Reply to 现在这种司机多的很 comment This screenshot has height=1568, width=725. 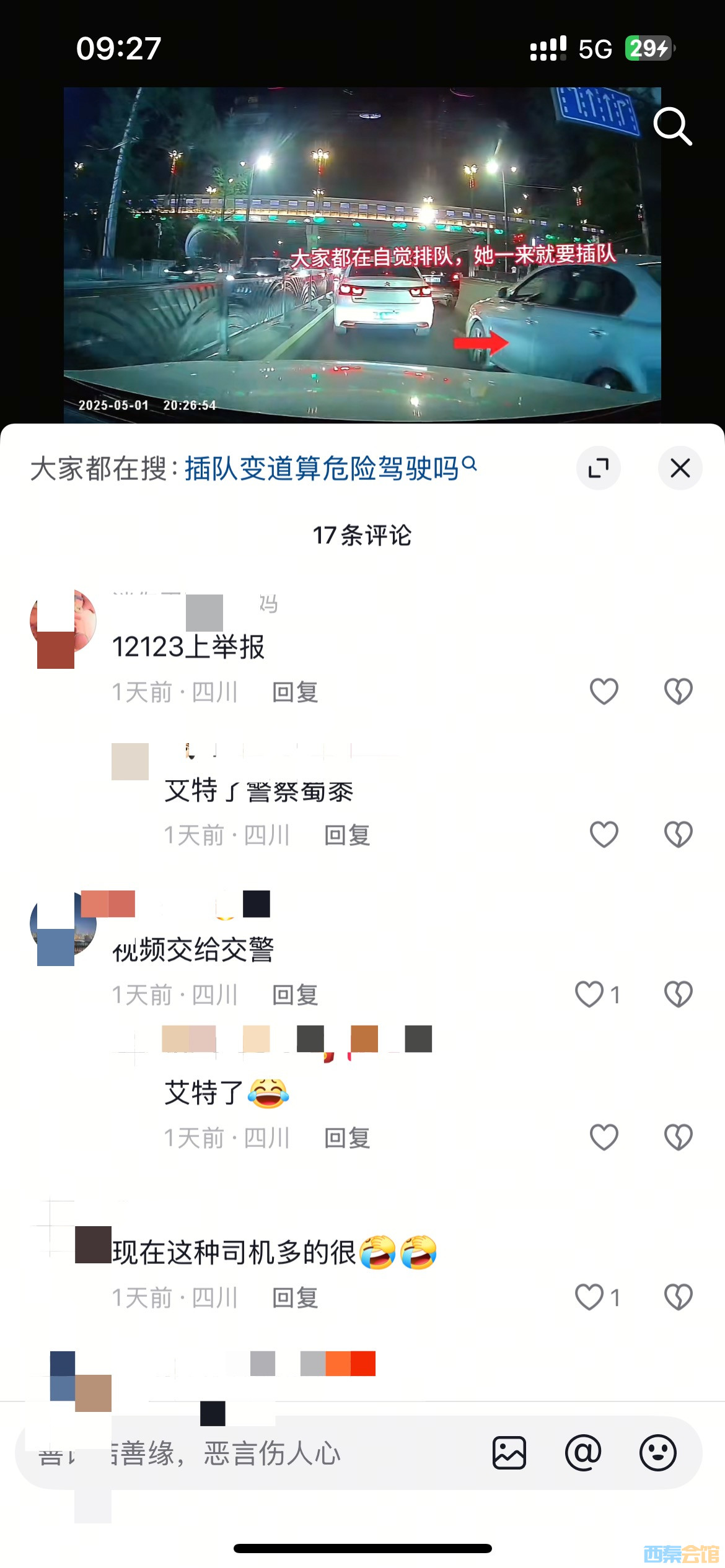point(295,1298)
